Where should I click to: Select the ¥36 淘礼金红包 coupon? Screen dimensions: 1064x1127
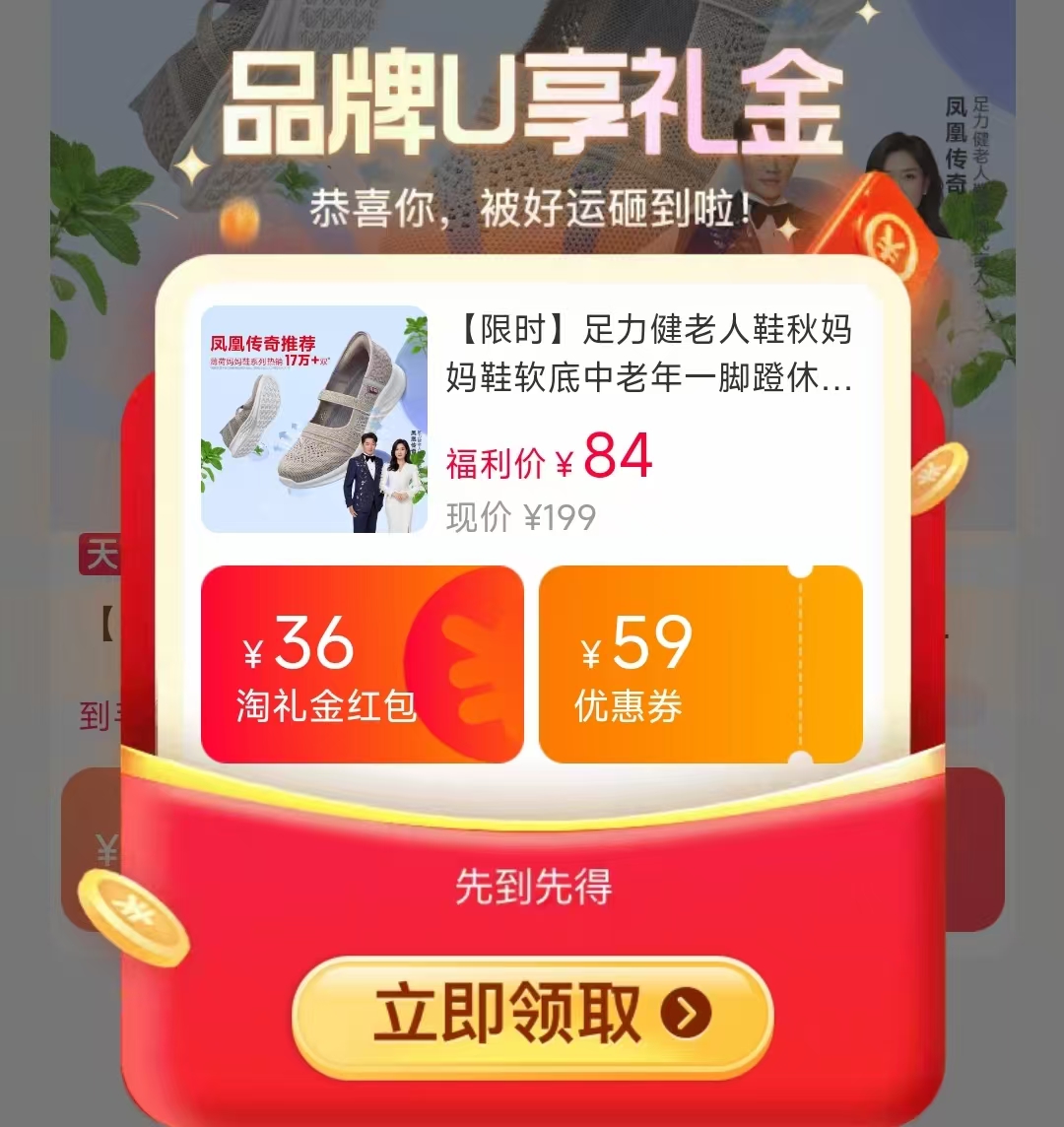[x=362, y=664]
